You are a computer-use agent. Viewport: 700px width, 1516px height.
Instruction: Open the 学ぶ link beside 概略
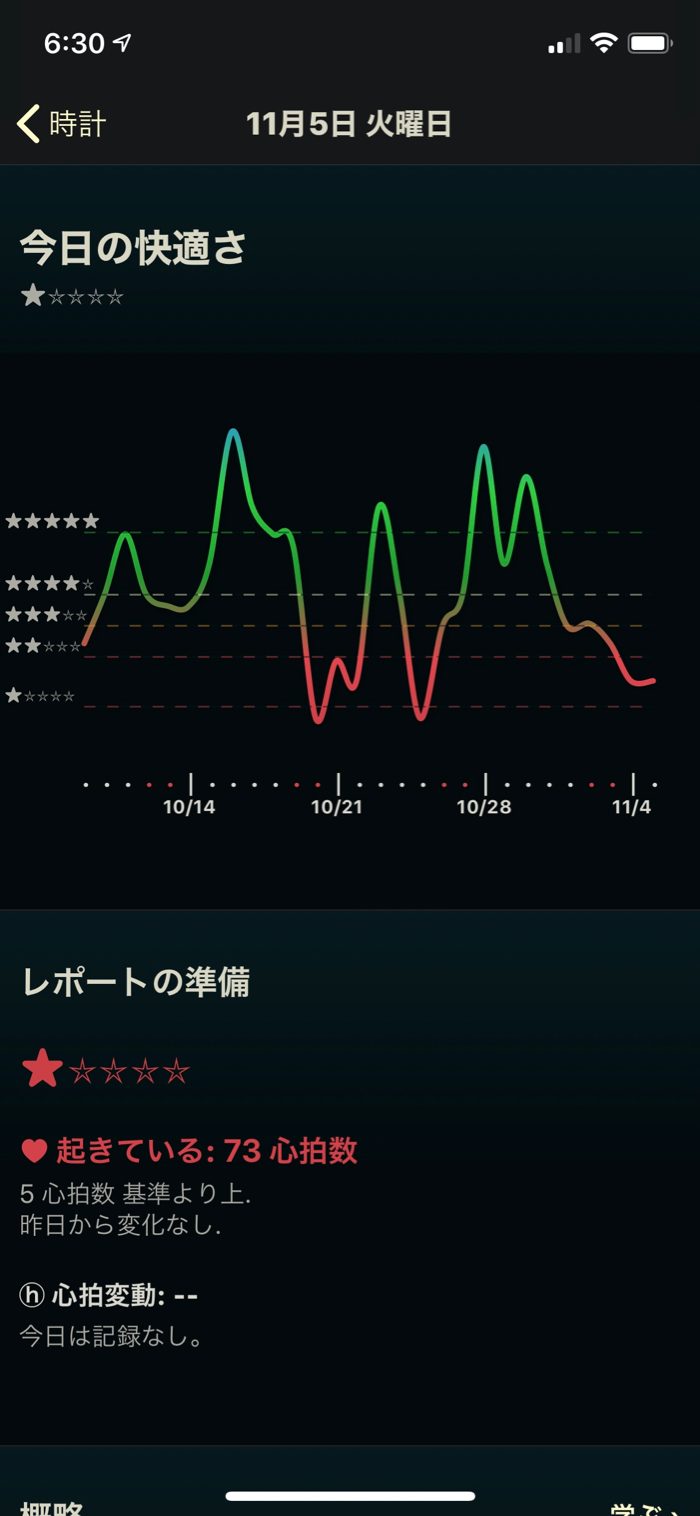tap(640, 1508)
